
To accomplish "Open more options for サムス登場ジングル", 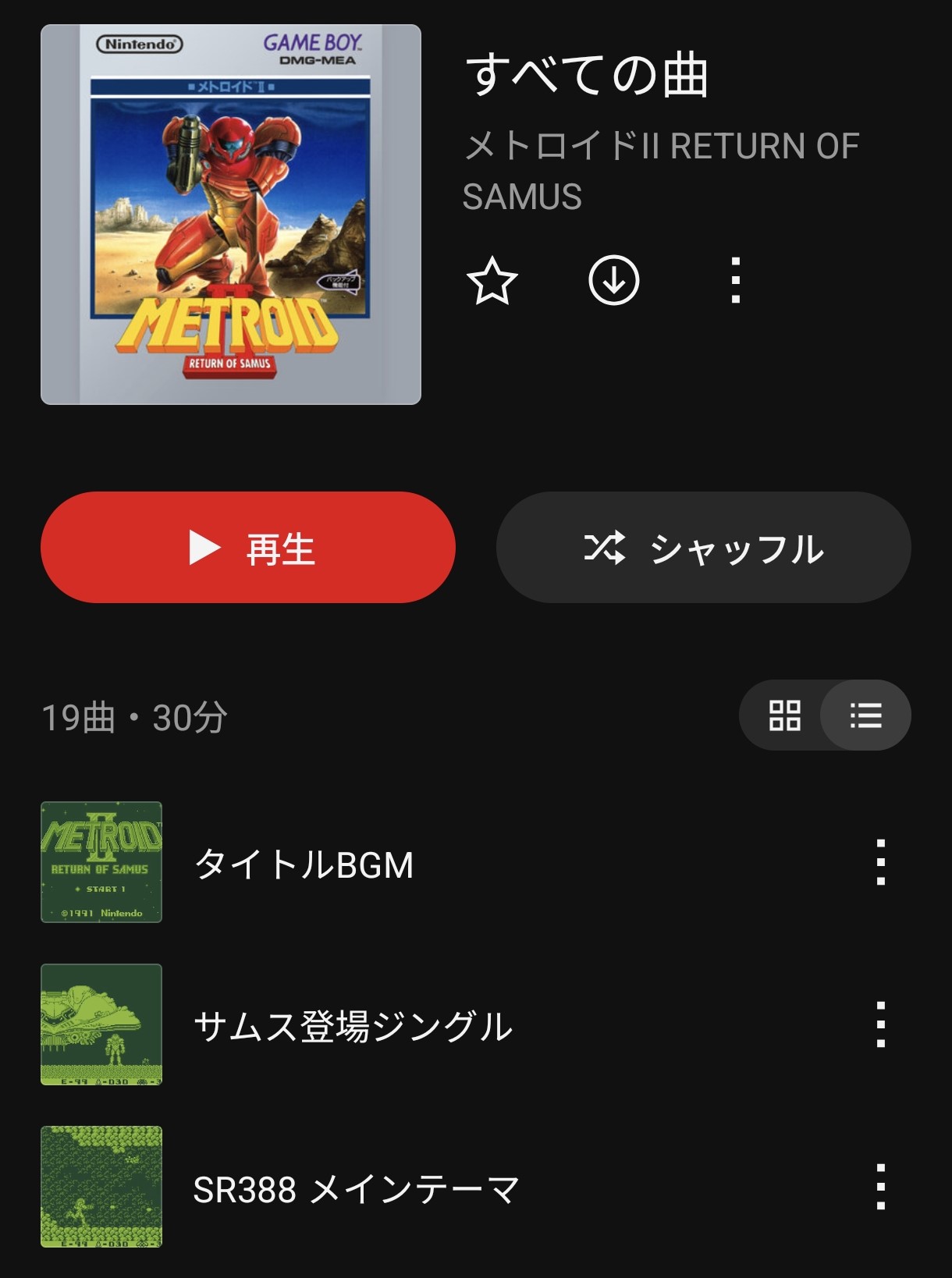I will [880, 1024].
